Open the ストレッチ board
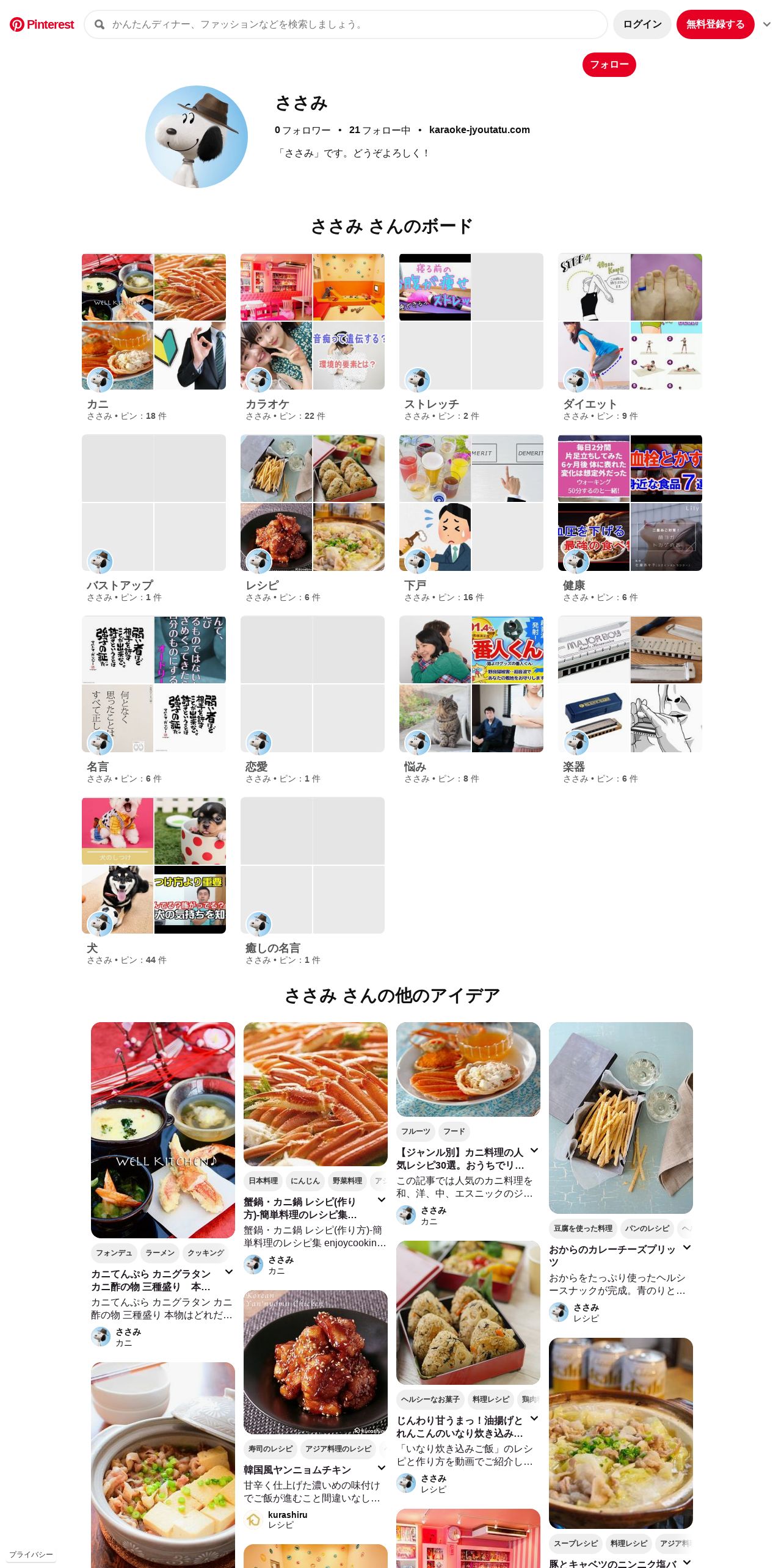Viewport: 784px width, 1568px height. 471,337
